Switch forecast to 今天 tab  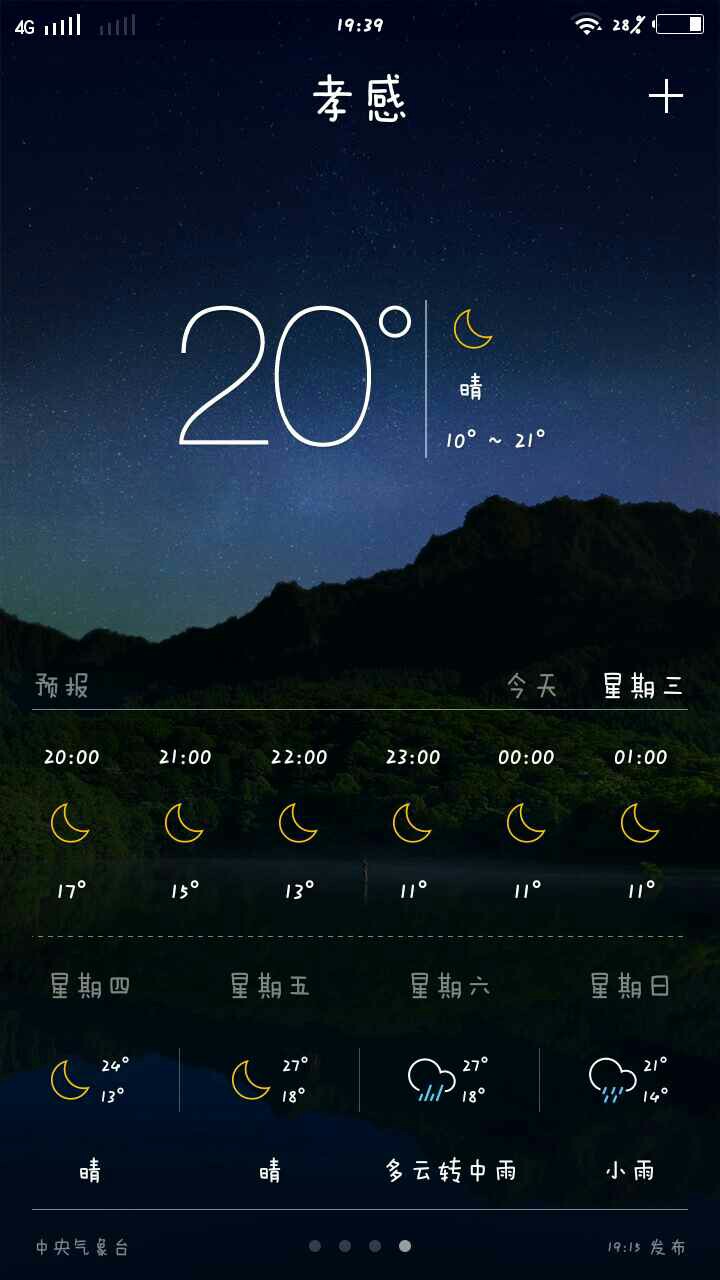pos(532,686)
